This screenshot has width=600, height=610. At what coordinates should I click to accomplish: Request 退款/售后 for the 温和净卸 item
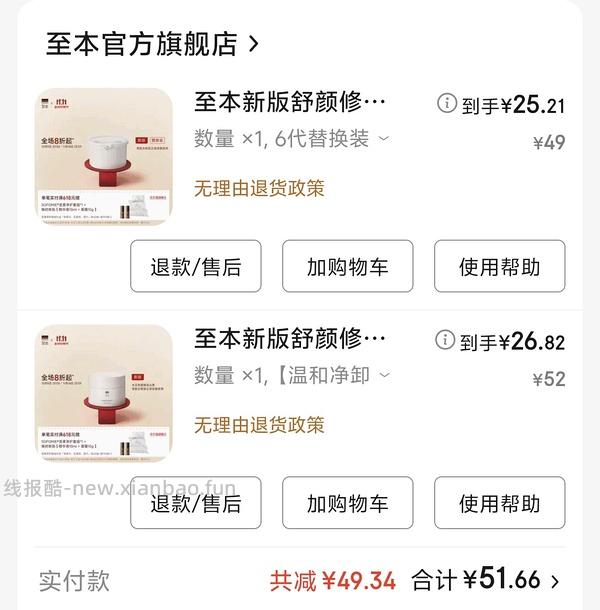click(196, 503)
